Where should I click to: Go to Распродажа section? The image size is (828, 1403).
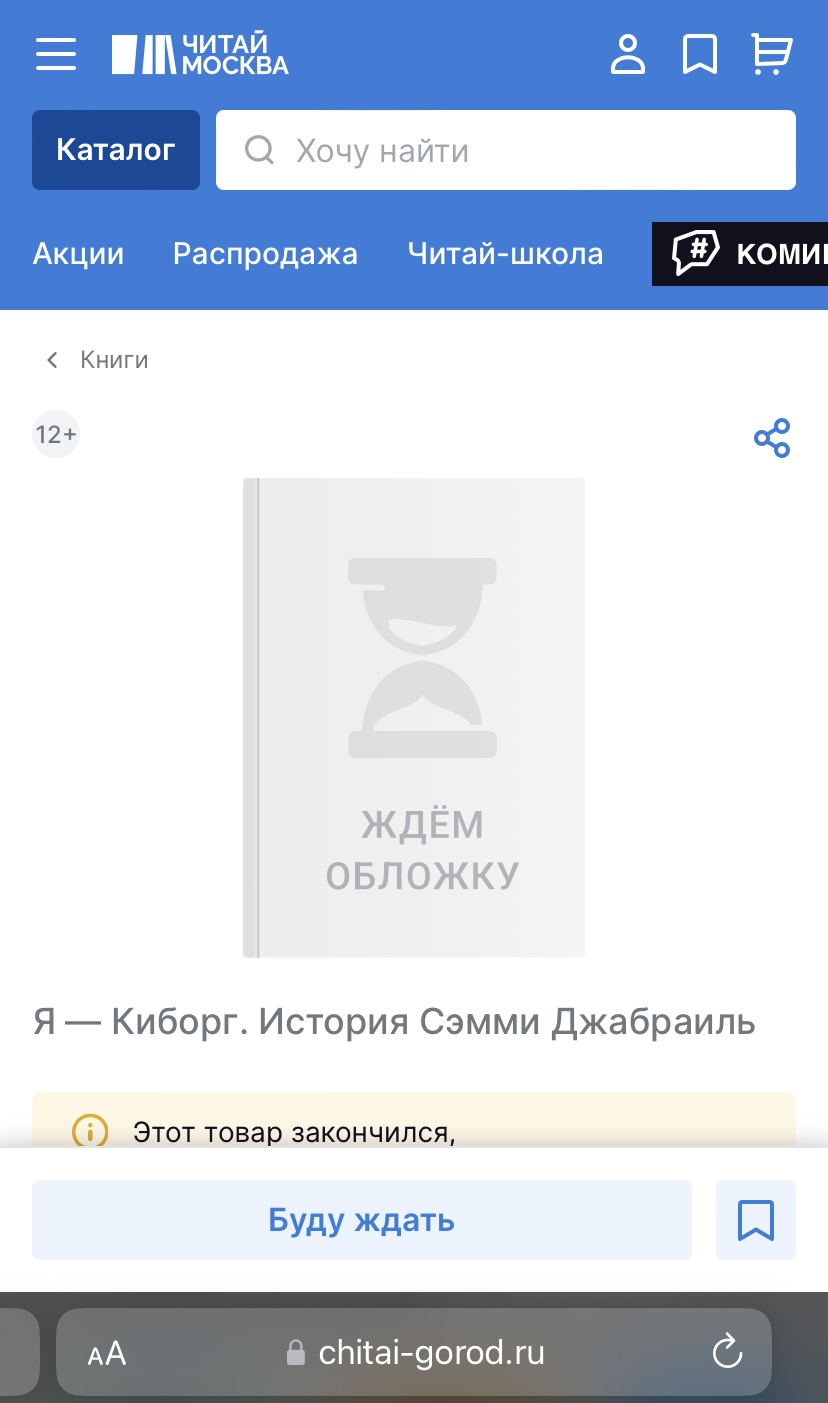pos(265,254)
